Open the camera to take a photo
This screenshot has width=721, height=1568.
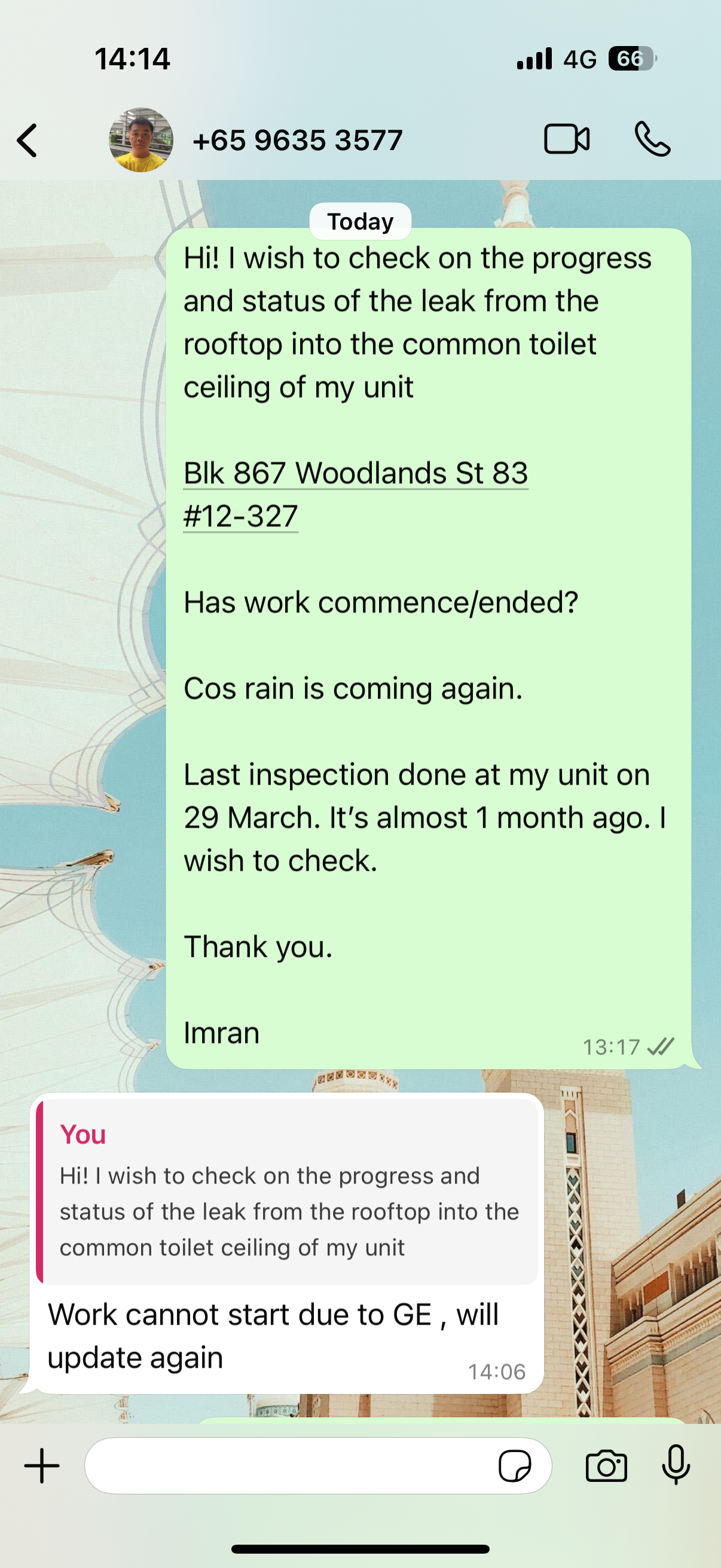point(606,1466)
